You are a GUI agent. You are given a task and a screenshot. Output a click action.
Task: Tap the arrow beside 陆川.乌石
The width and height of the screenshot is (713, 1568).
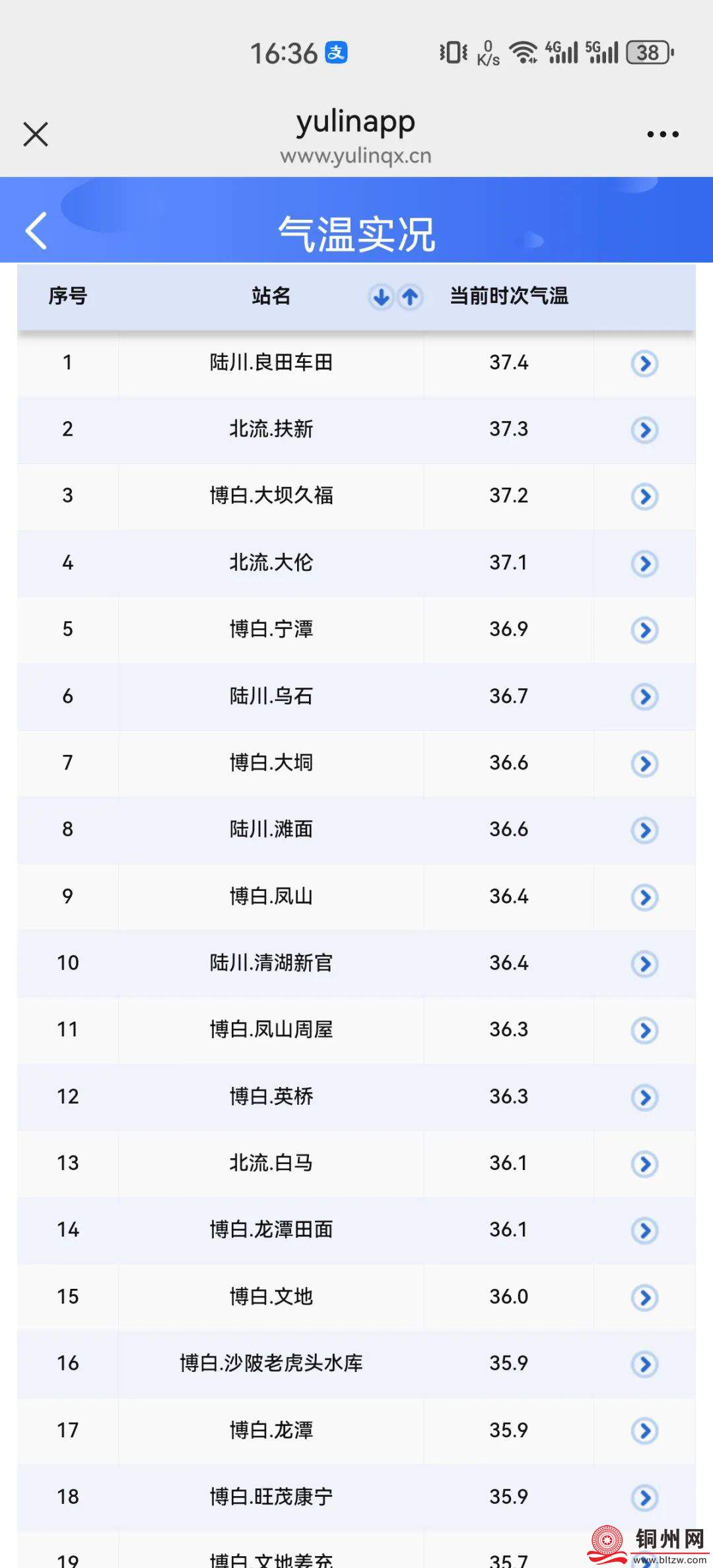pos(644,696)
